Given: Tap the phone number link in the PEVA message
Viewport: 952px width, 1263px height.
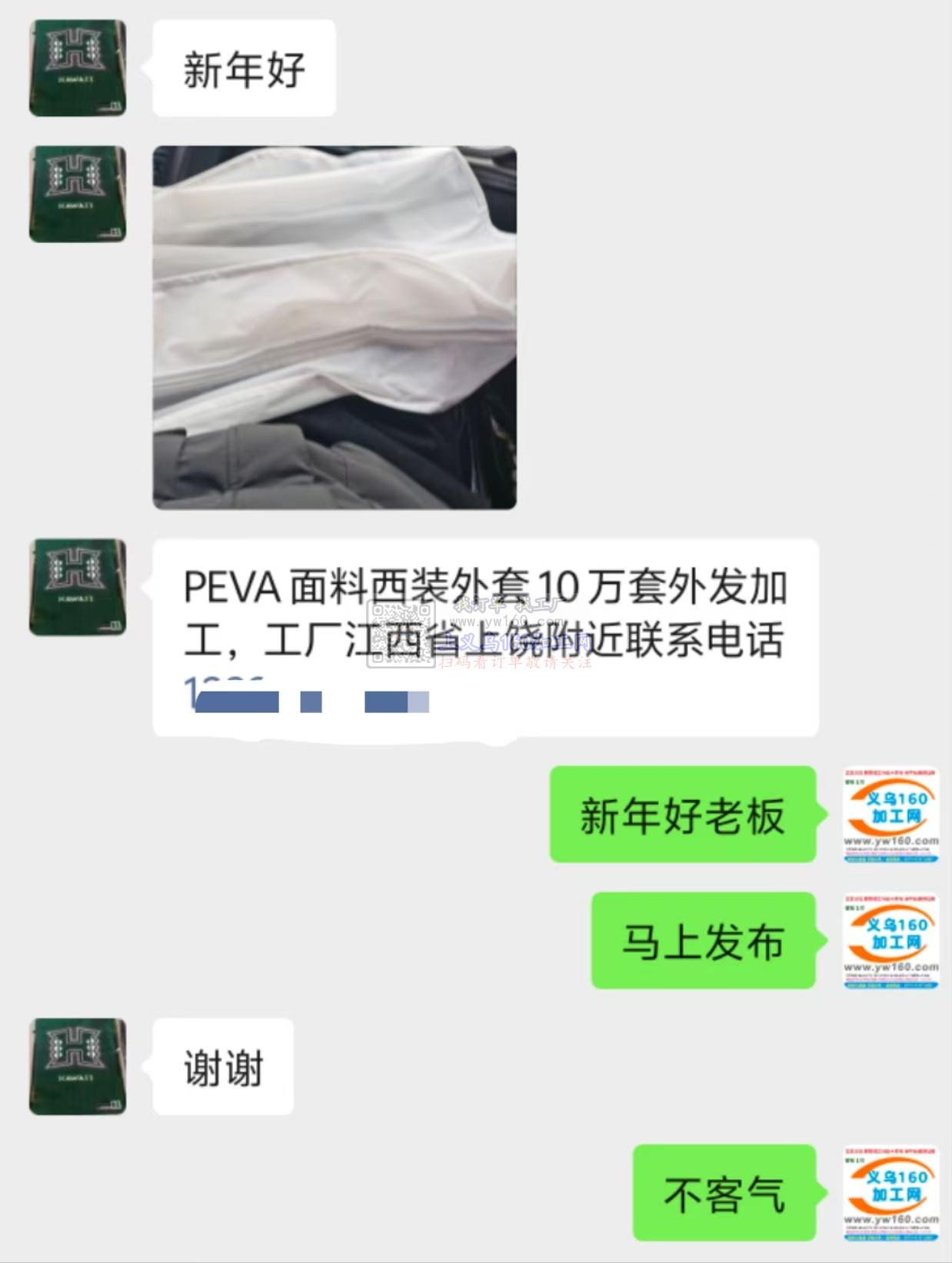Looking at the screenshot, I should tap(308, 696).
